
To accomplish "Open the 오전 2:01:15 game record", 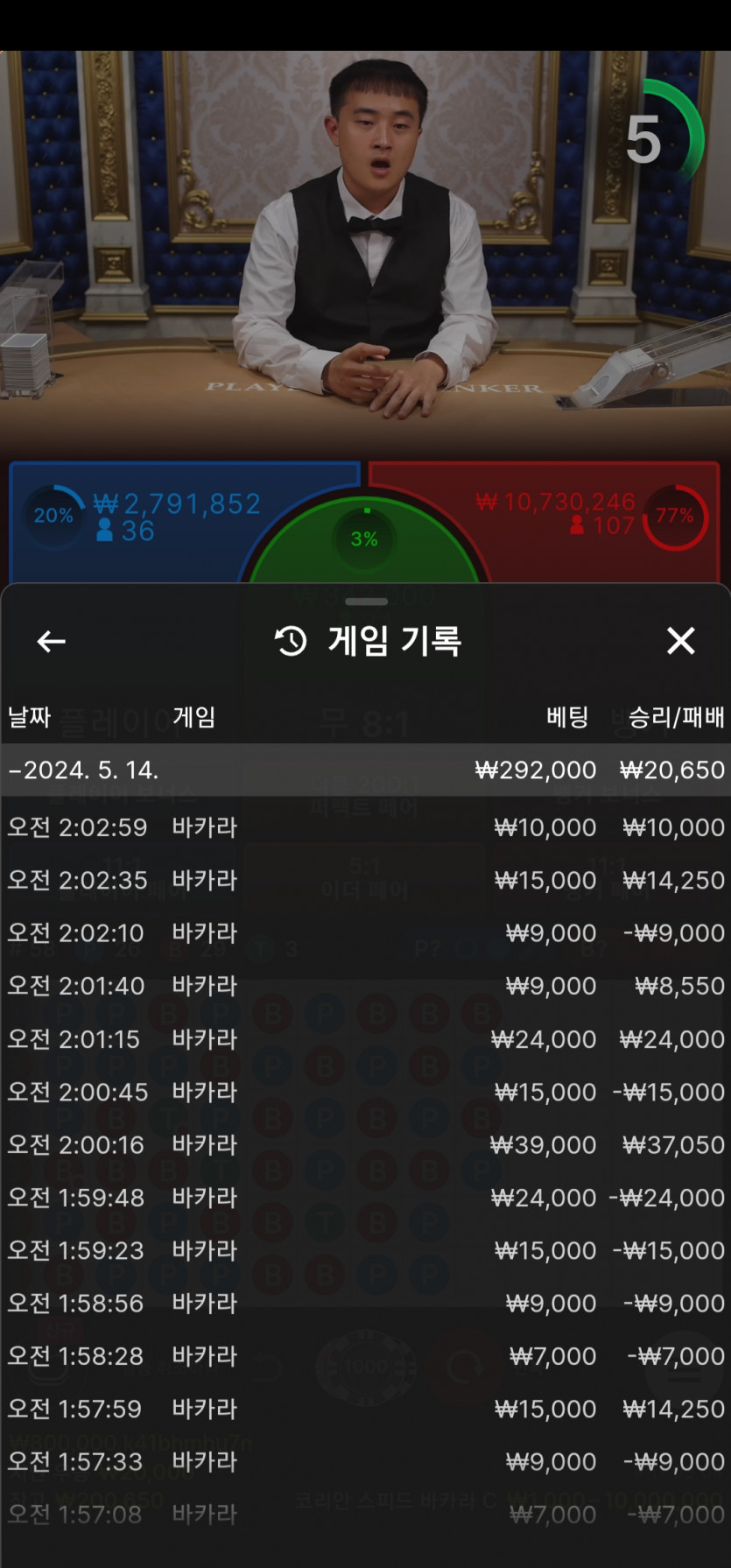I will pos(366,1039).
